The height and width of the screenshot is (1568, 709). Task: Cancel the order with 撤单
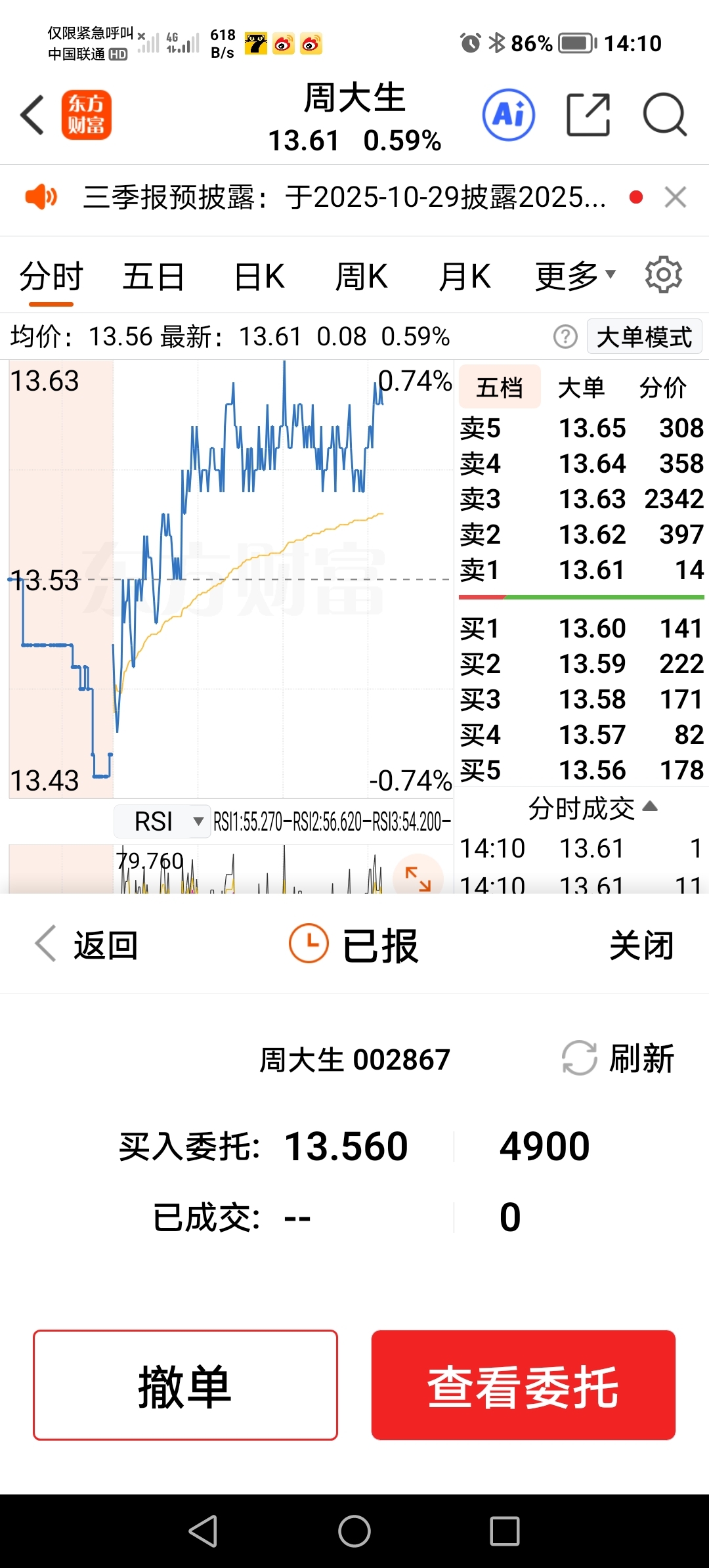pyautogui.click(x=185, y=1385)
